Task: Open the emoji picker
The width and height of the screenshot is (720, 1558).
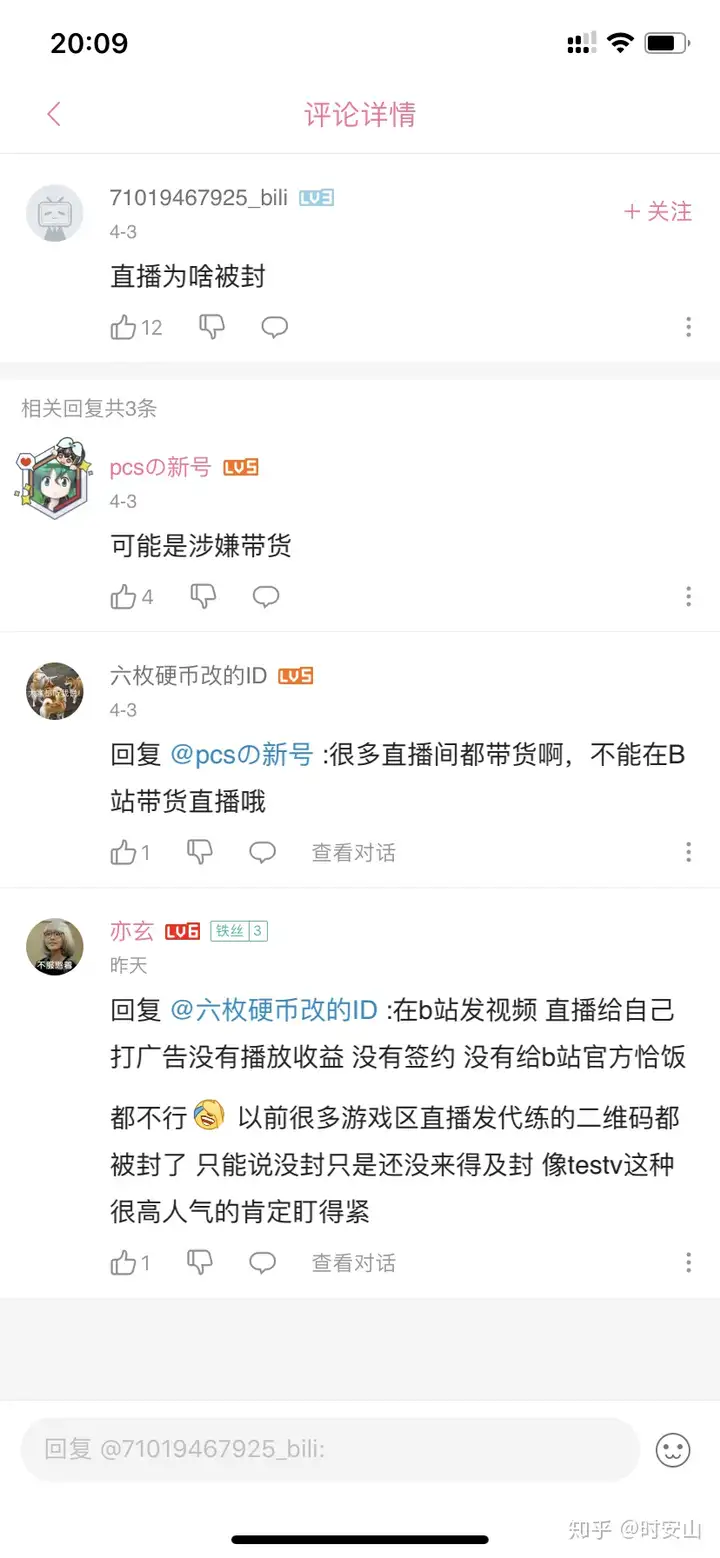Action: 673,1449
